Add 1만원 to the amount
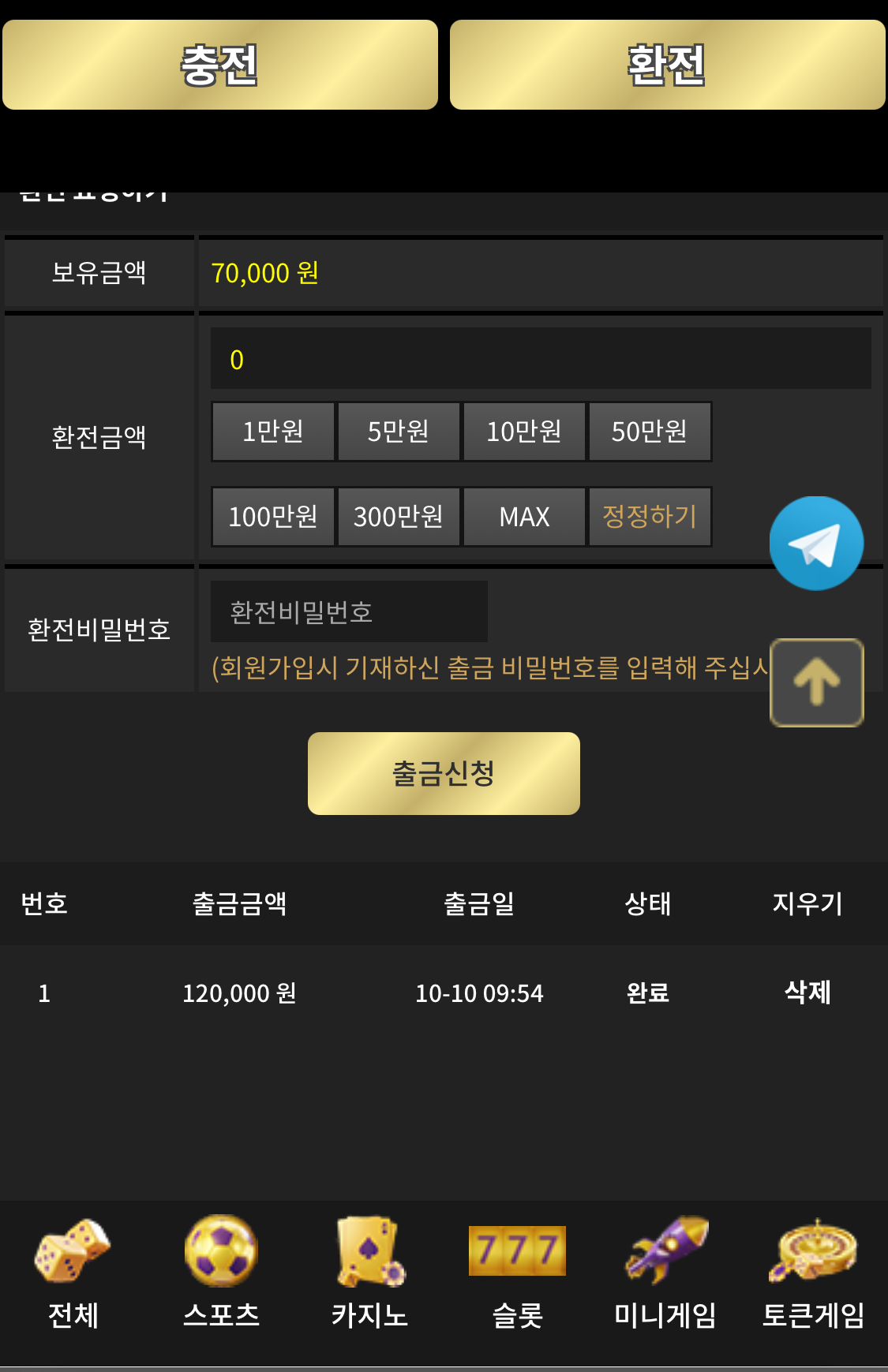Image resolution: width=888 pixels, height=1372 pixels. pyautogui.click(x=272, y=432)
